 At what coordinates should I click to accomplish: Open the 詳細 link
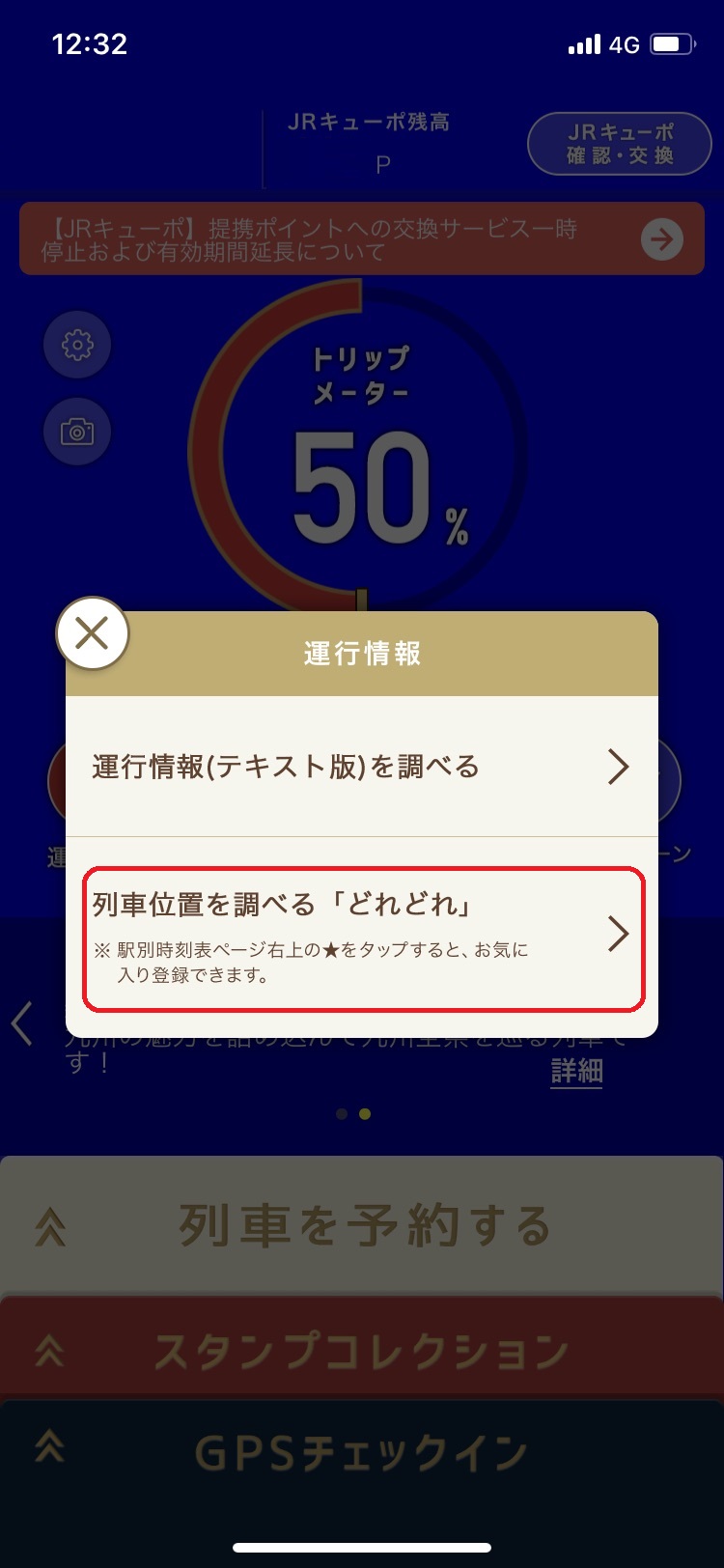(576, 1072)
